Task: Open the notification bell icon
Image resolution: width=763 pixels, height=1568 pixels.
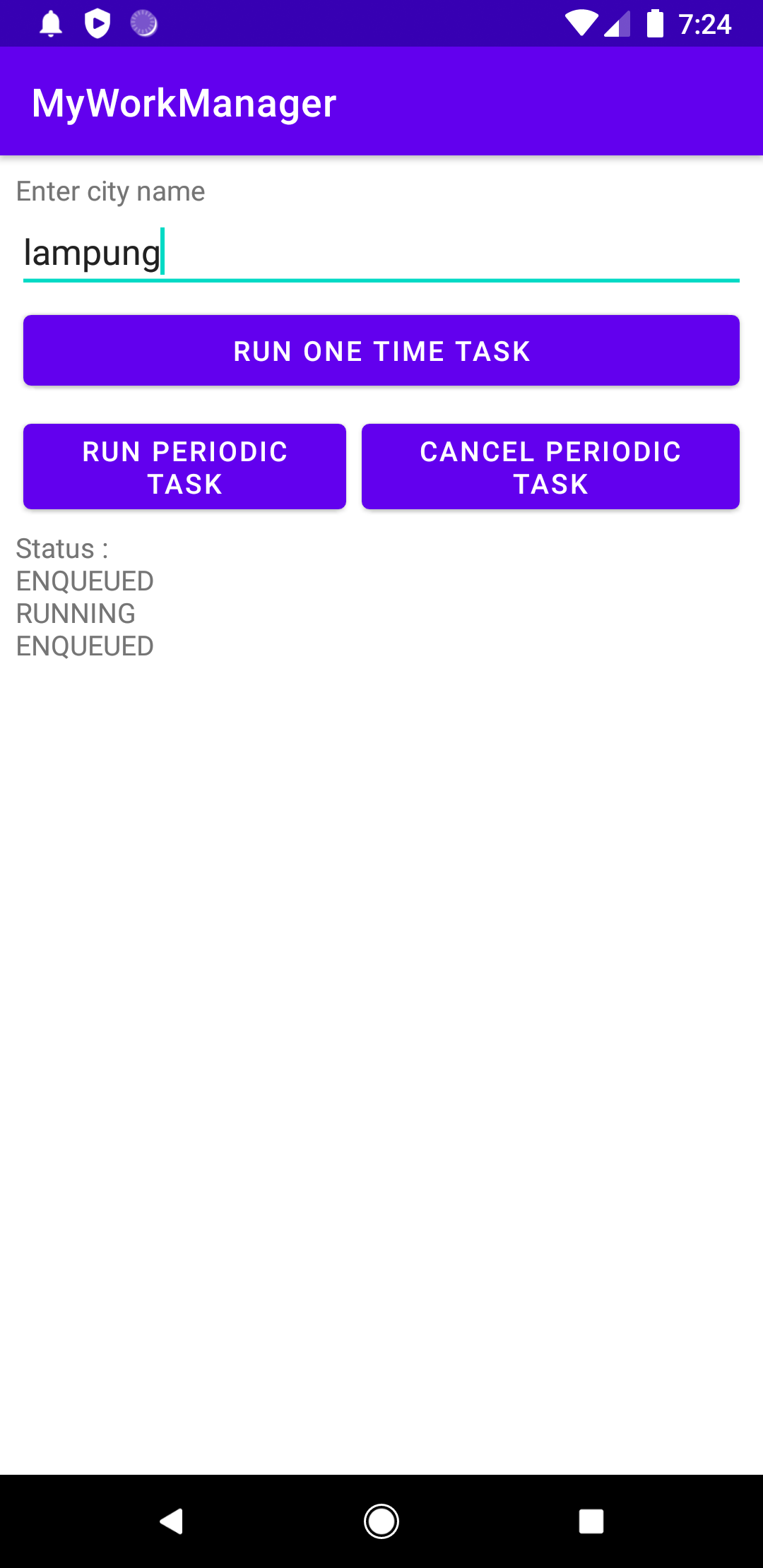Action: pyautogui.click(x=51, y=23)
